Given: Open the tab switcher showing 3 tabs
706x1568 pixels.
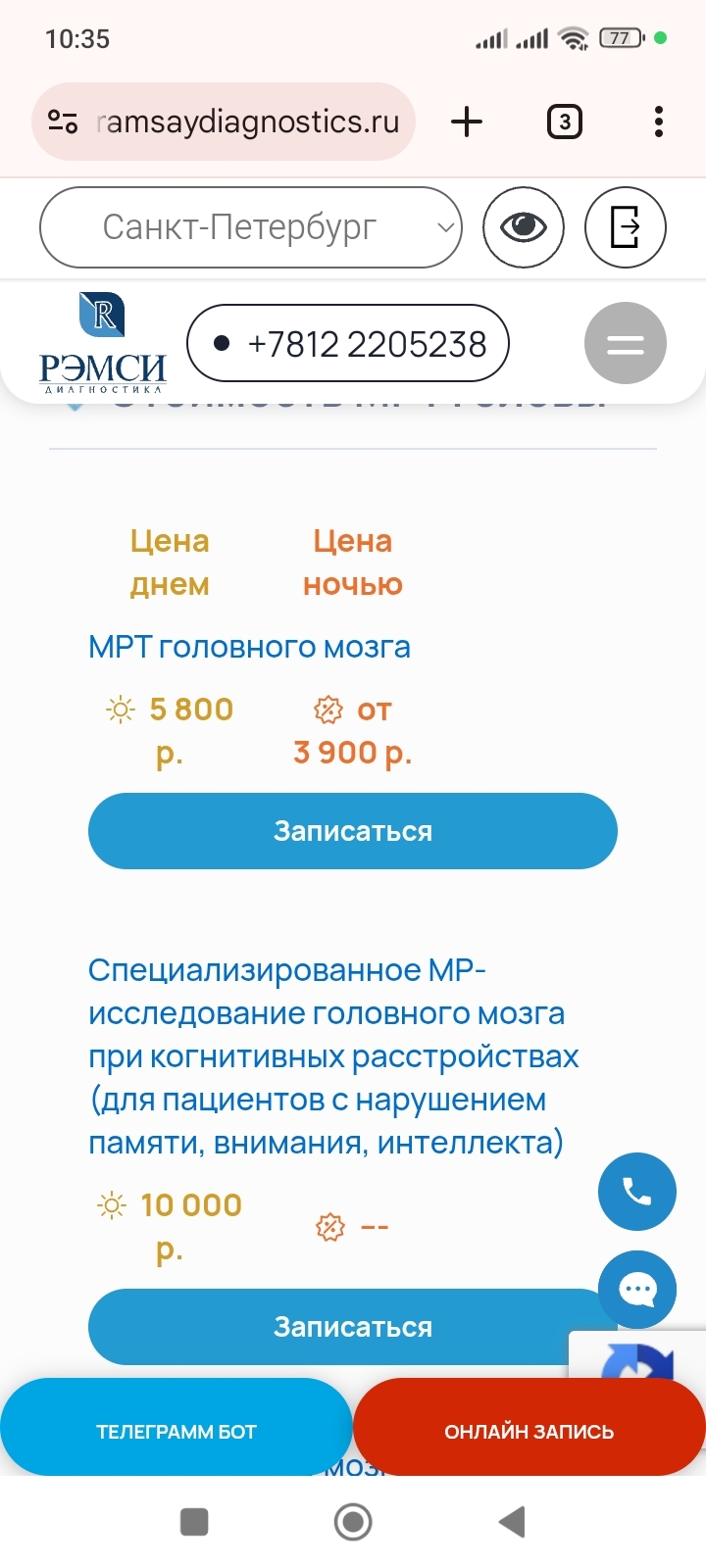Looking at the screenshot, I should point(564,122).
